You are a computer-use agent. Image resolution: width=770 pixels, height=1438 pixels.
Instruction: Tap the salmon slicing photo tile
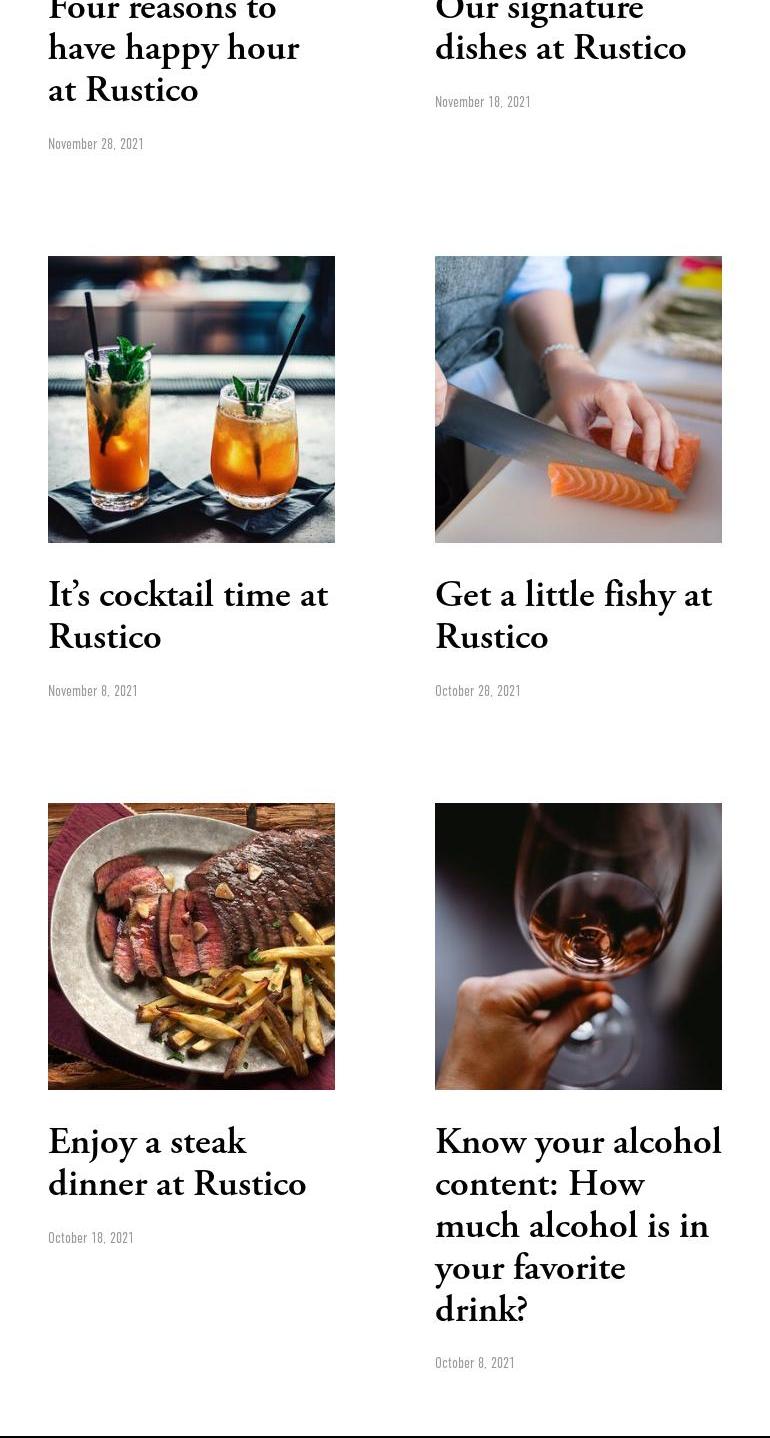click(x=578, y=399)
